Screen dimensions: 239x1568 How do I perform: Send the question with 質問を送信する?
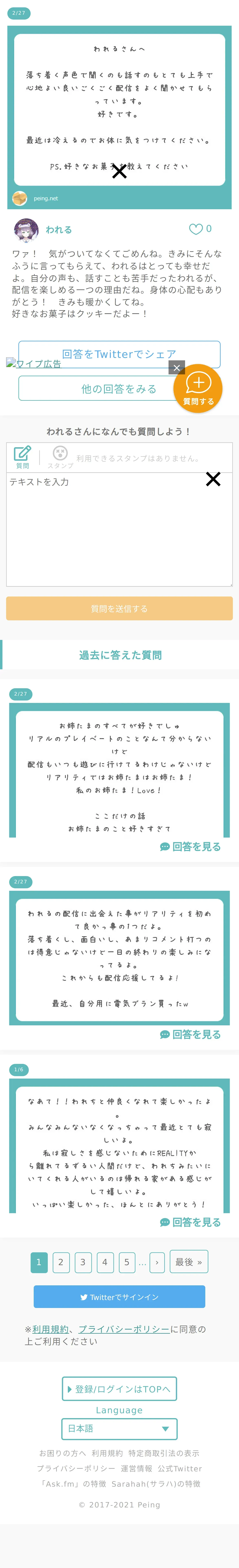click(119, 609)
